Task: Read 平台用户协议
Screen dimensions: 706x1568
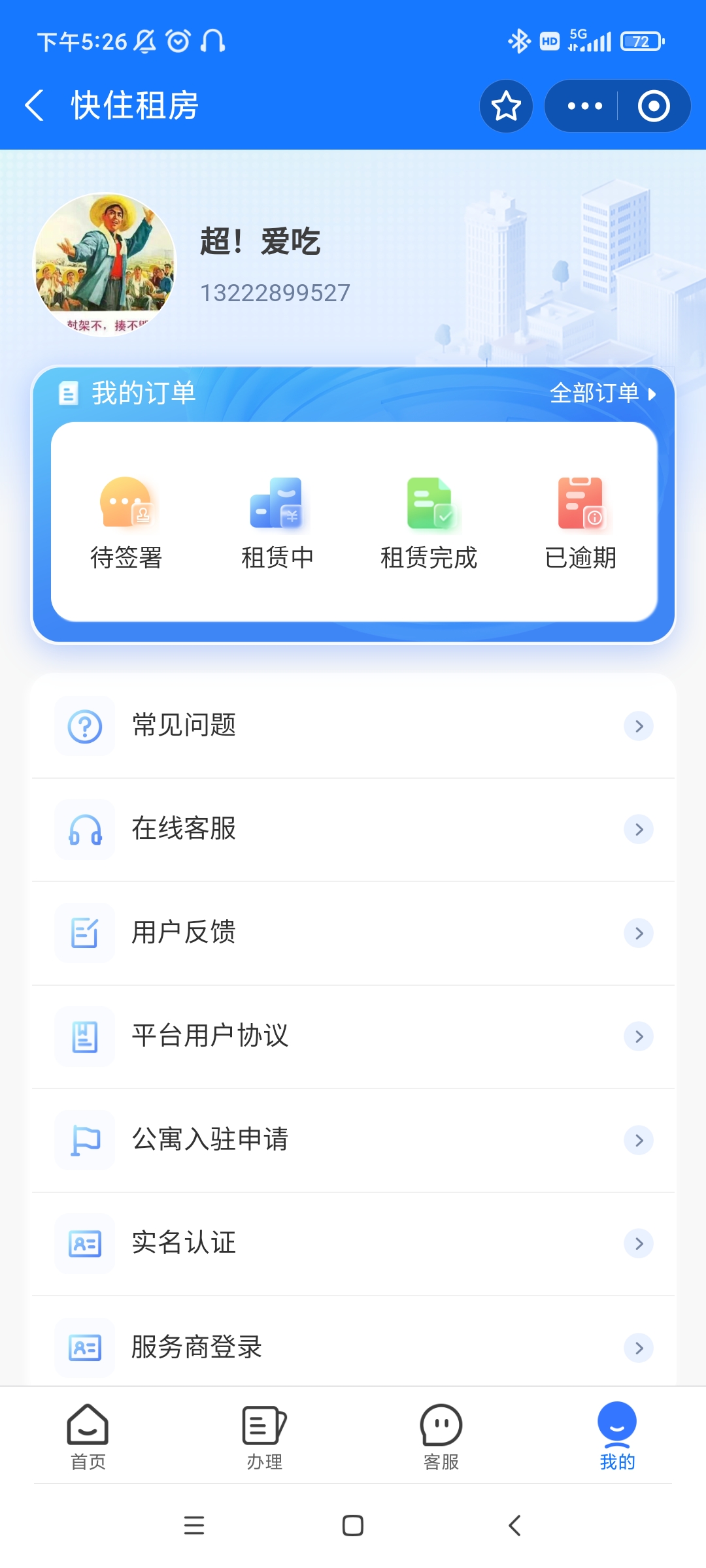Action: tap(353, 1036)
